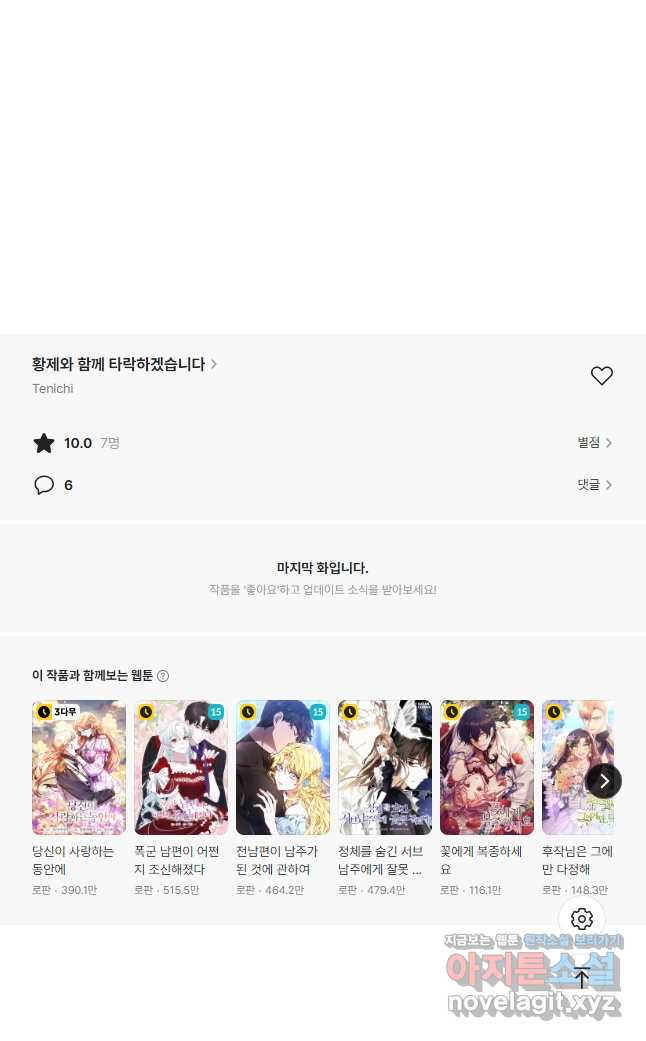Image resolution: width=646 pixels, height=1041 pixels.
Task: Open webtoon 꽃에게 복종하세요
Action: coord(487,767)
